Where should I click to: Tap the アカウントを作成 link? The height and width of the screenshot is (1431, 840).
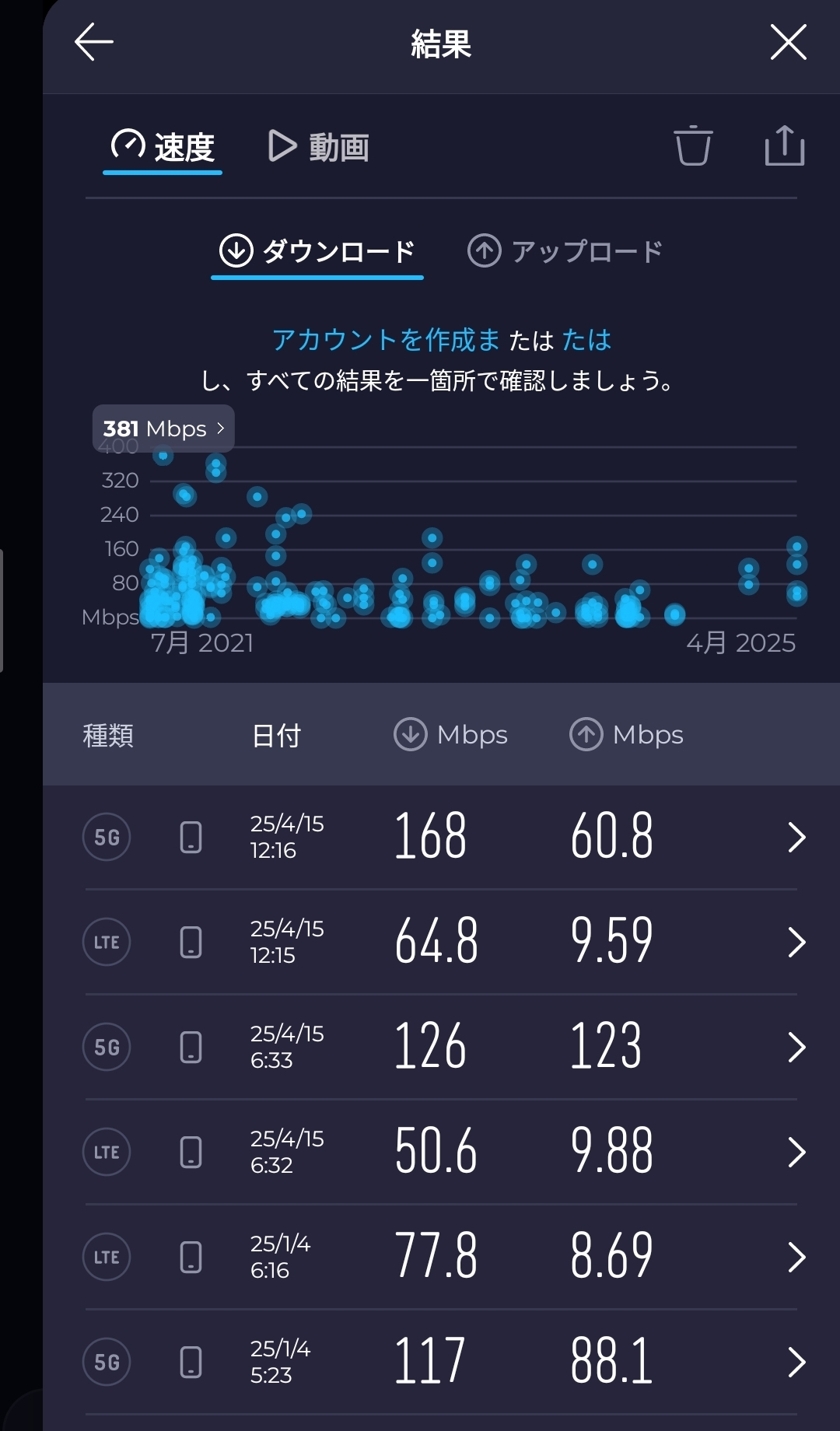pos(386,340)
